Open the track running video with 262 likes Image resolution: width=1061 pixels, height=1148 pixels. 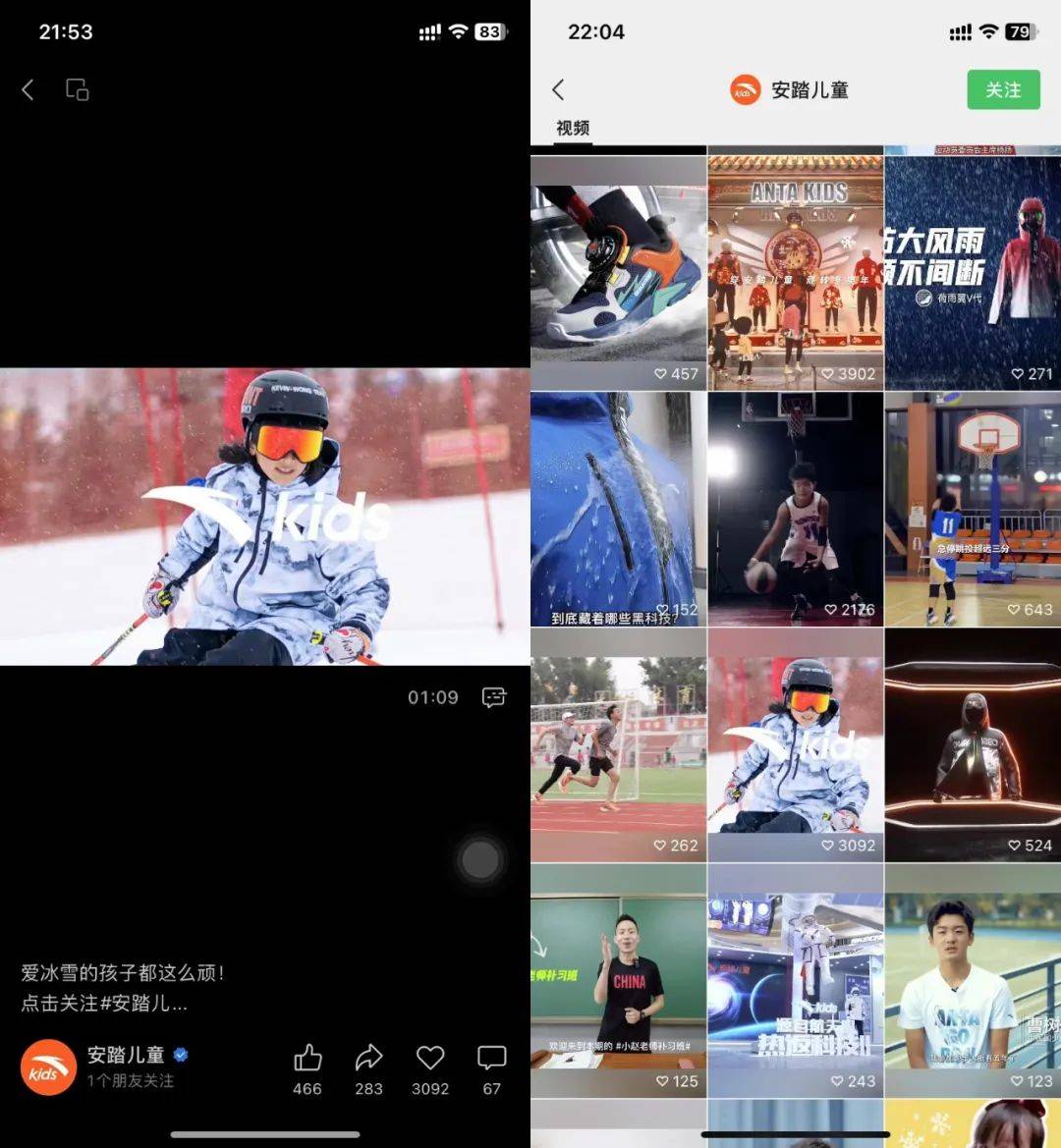pos(618,744)
